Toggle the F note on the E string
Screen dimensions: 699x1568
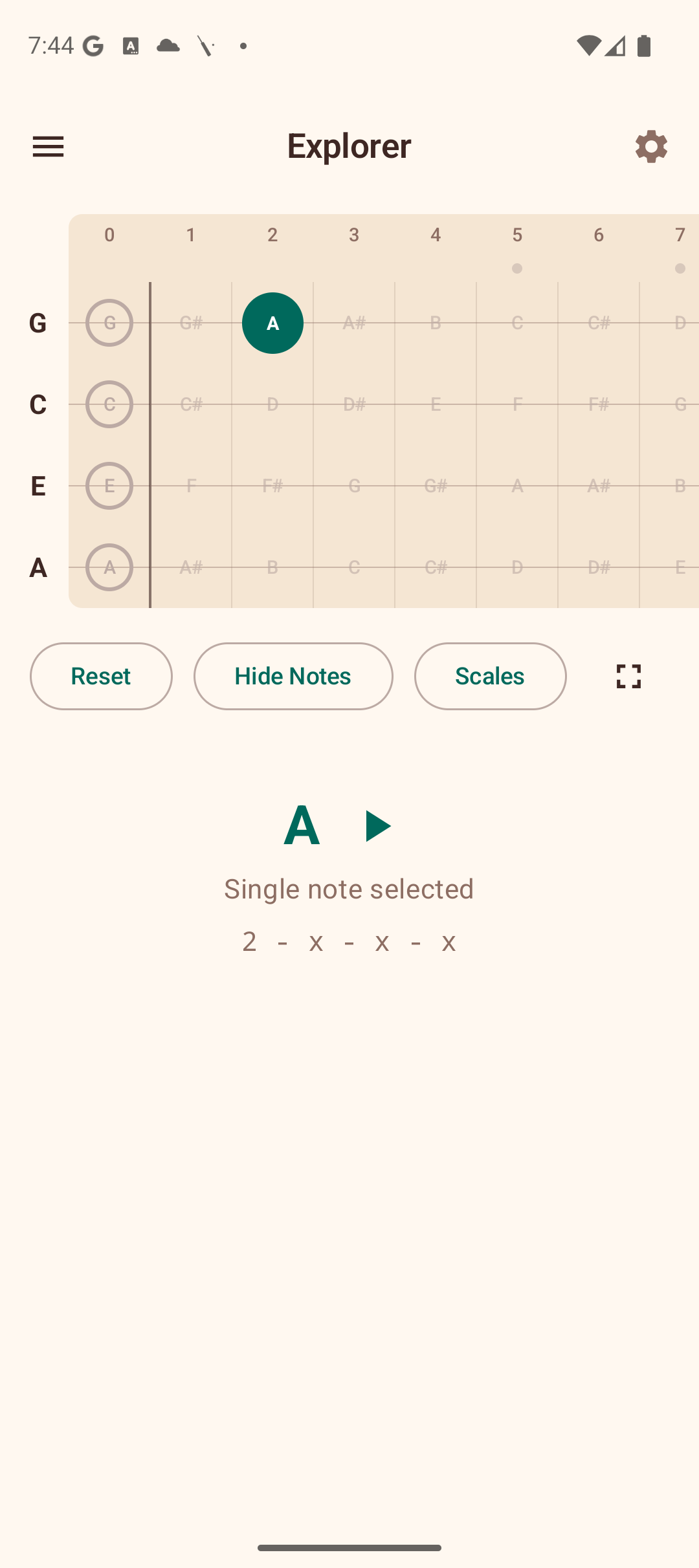191,486
